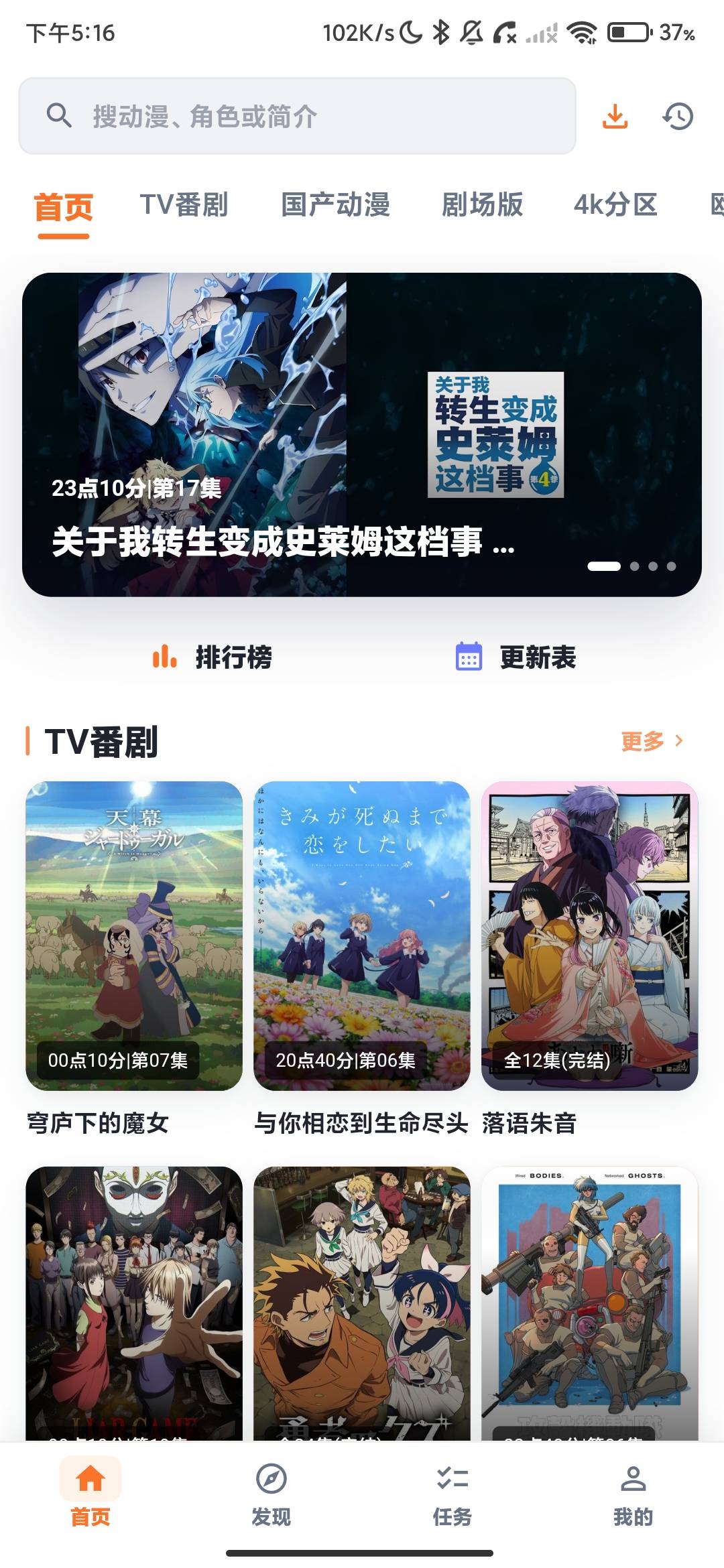Open the watch history icon
The image size is (724, 1568).
678,116
